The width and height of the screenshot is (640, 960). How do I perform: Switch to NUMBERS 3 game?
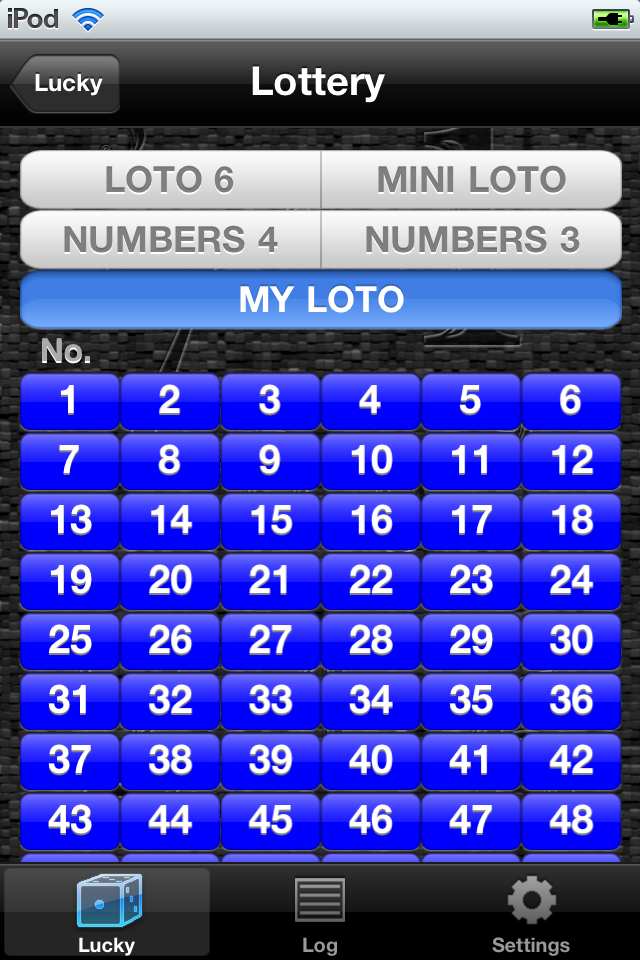click(471, 240)
